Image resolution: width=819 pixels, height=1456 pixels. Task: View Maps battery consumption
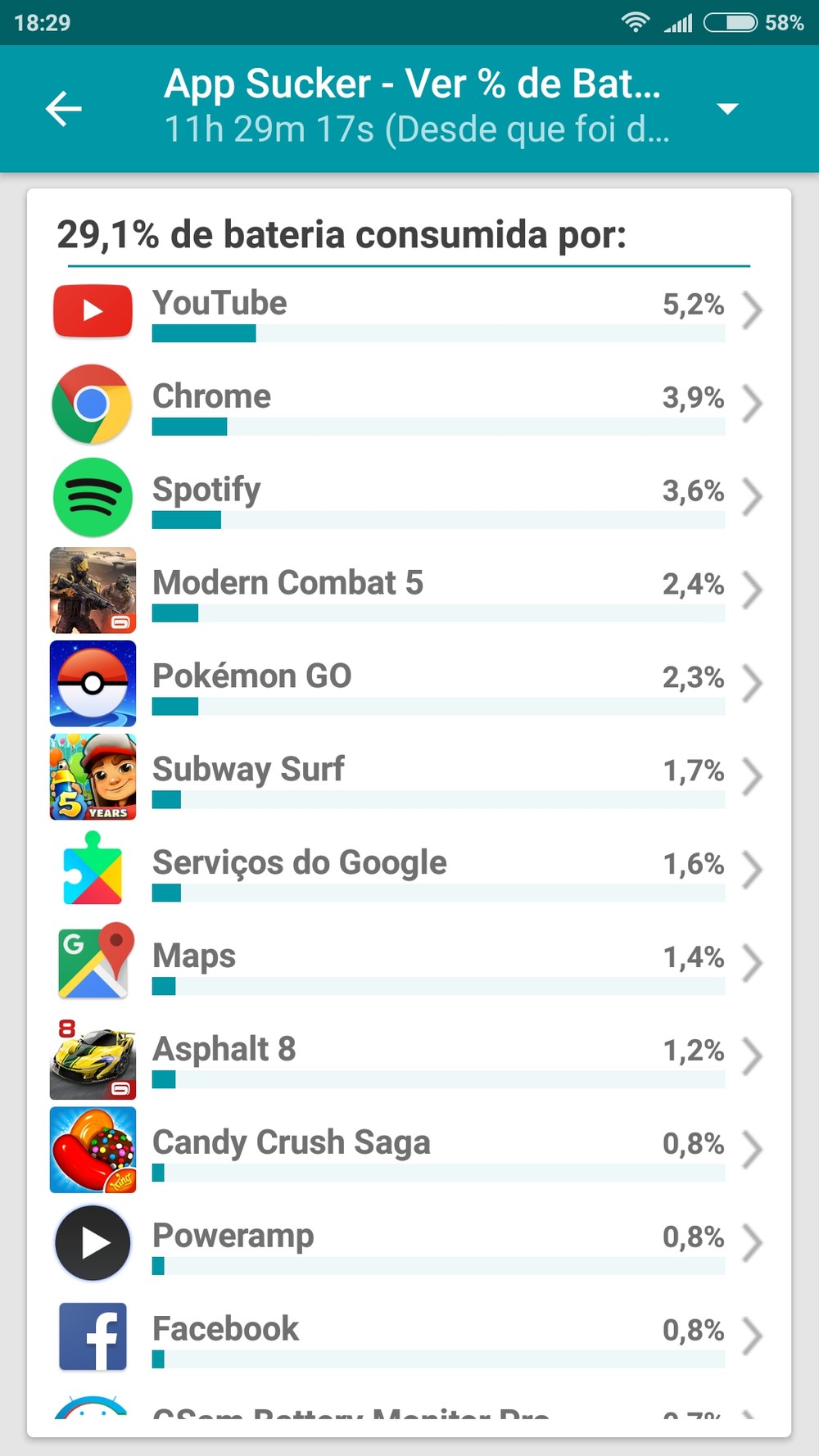tap(409, 963)
